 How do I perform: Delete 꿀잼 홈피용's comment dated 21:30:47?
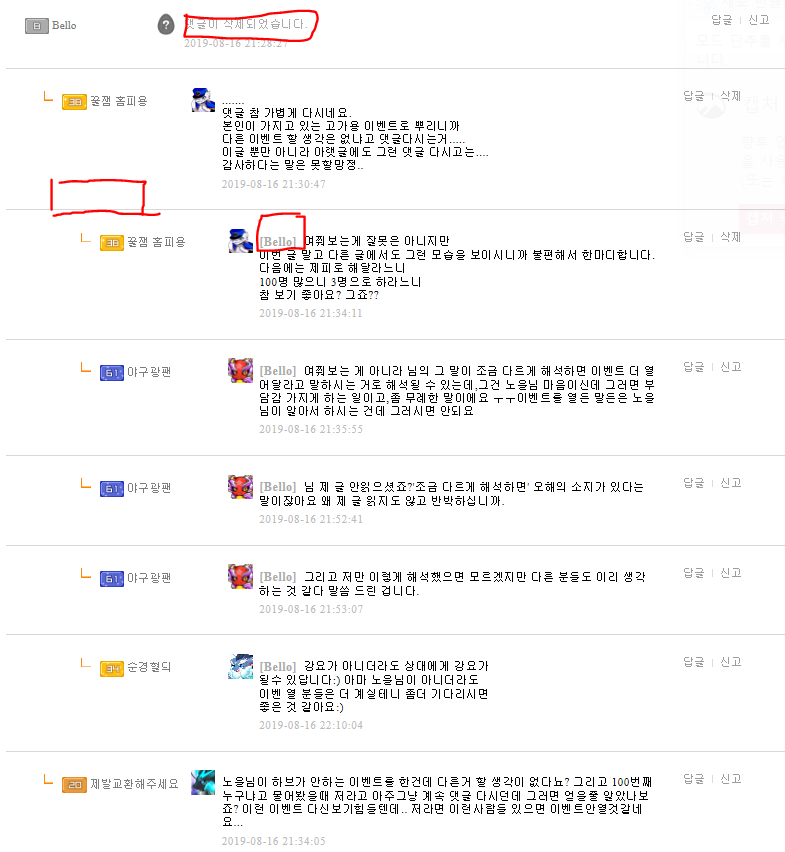(x=730, y=96)
